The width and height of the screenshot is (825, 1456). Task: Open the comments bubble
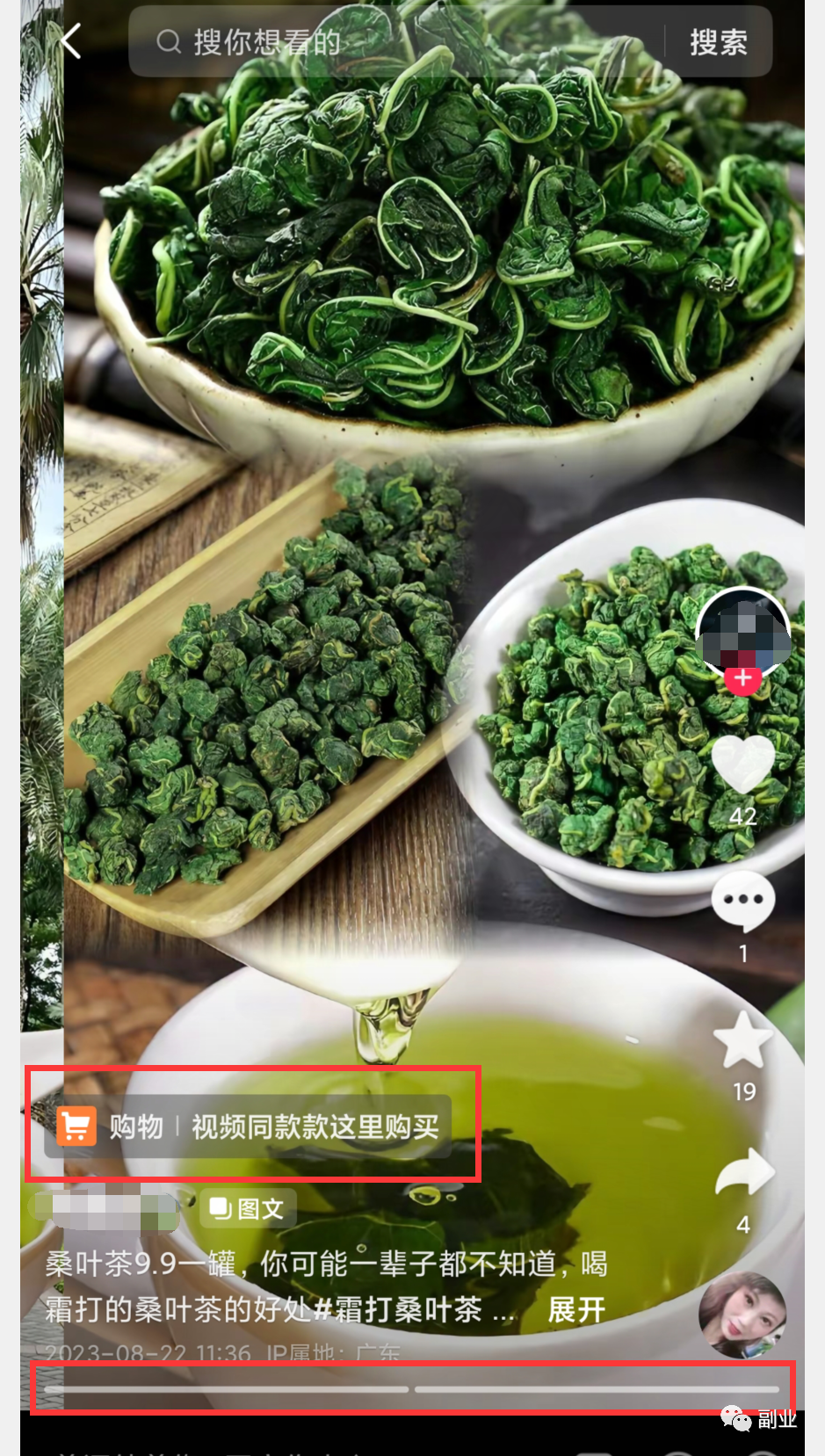[743, 901]
